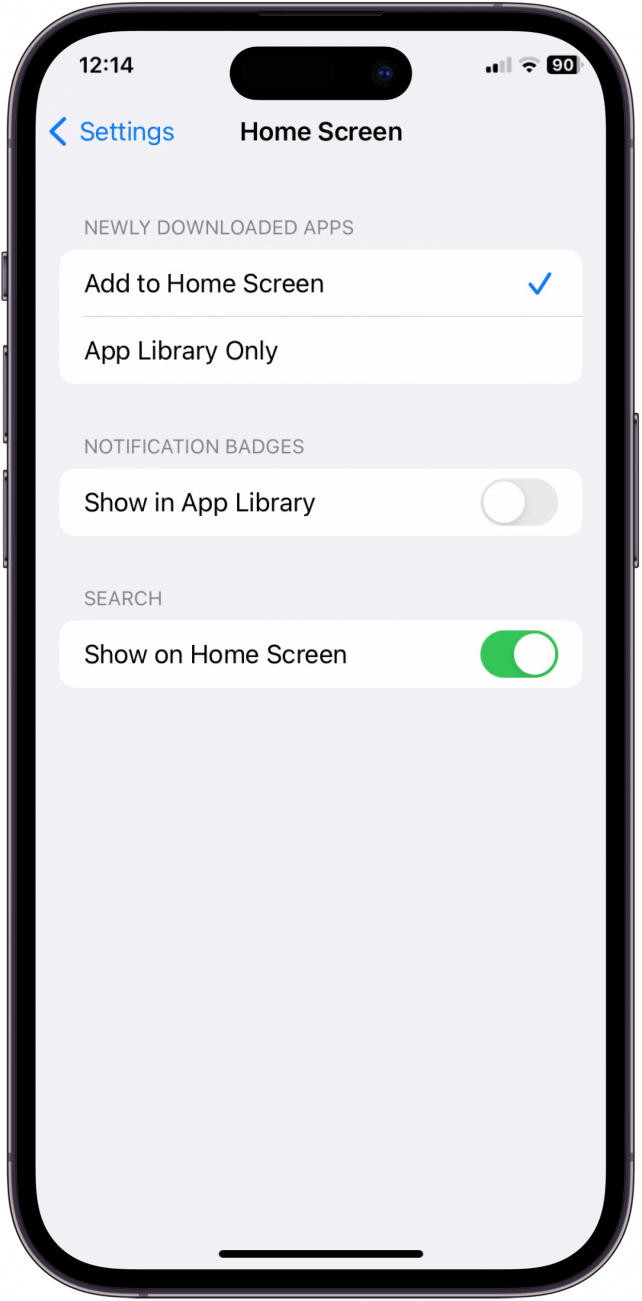Enable Show in App Library badges

[x=518, y=503]
